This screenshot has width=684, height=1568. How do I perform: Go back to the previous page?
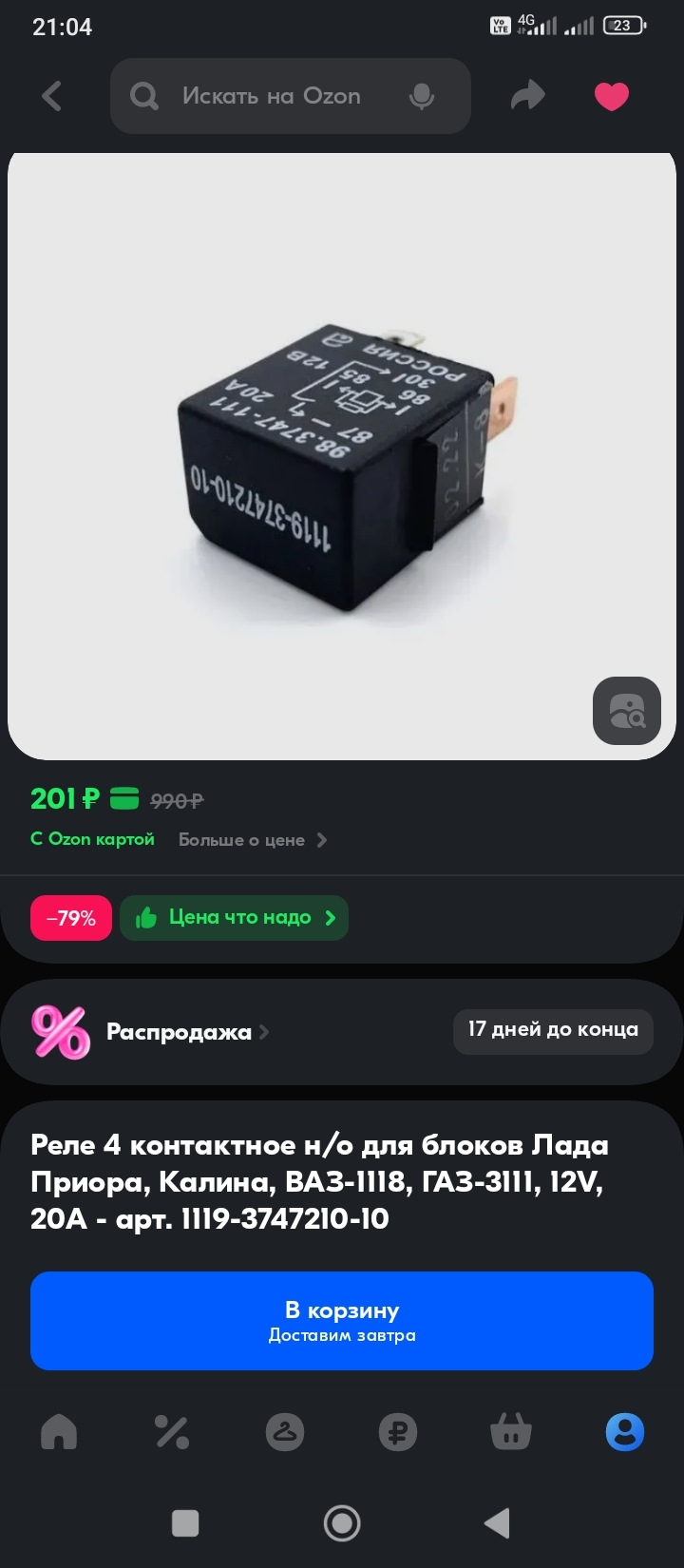52,96
